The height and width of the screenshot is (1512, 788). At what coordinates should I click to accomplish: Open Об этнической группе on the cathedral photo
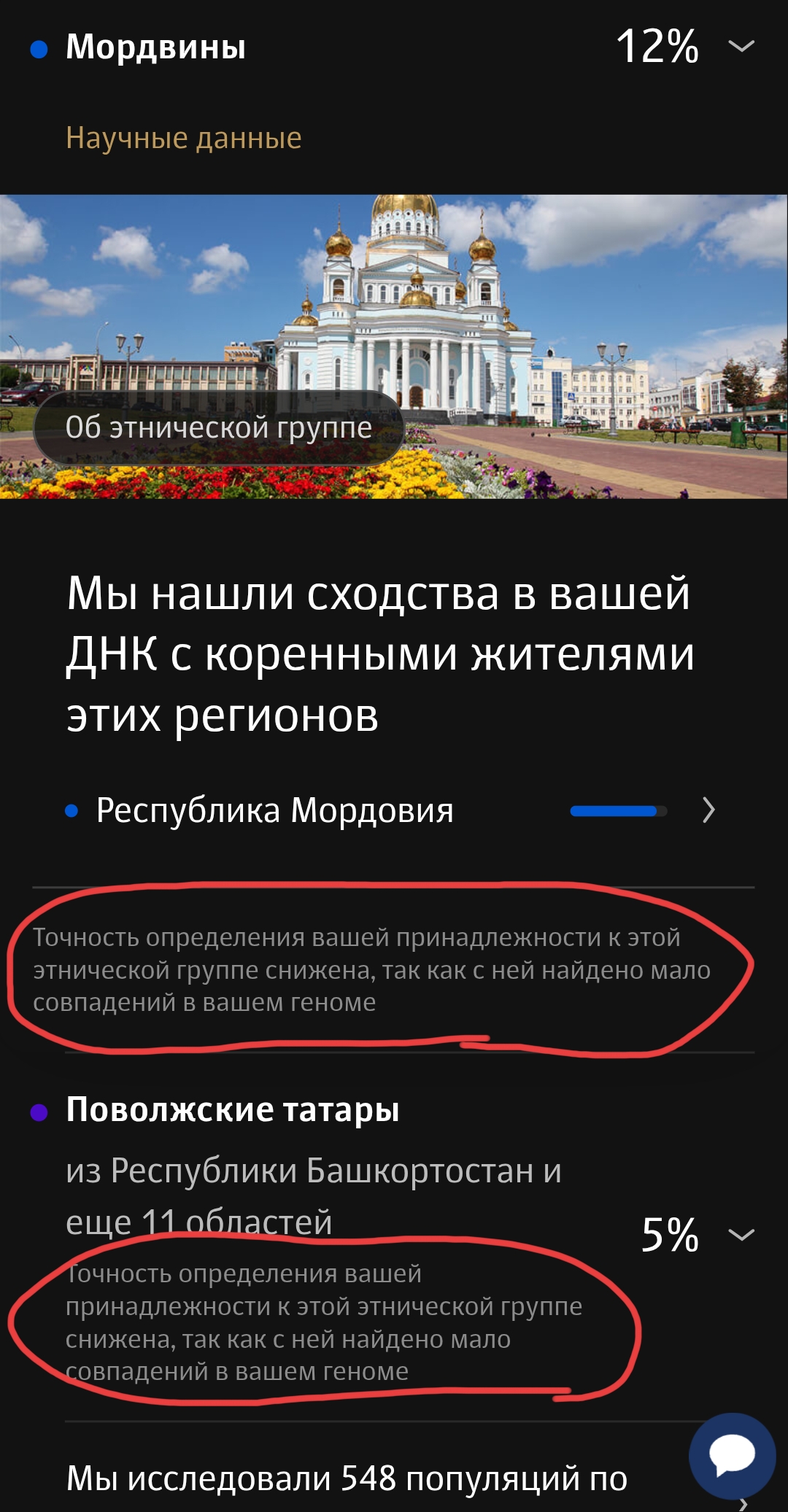coord(219,427)
